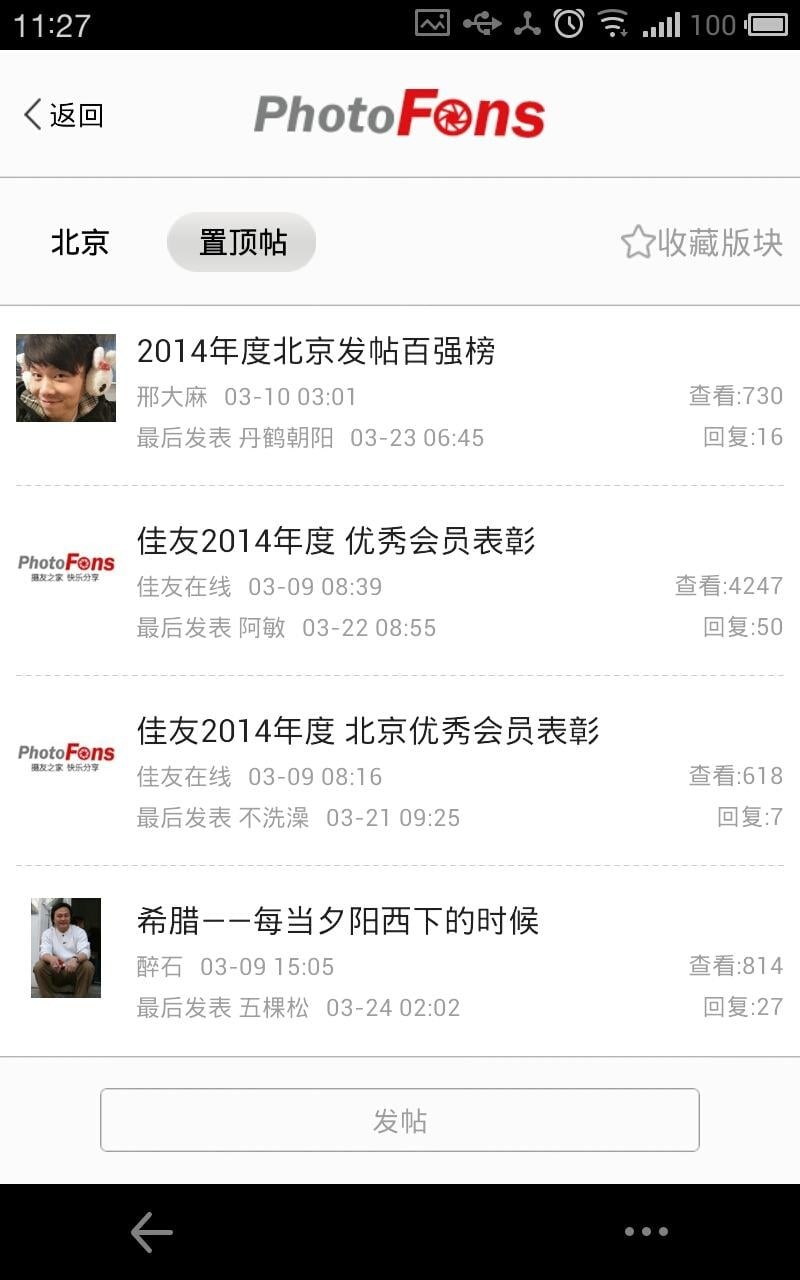
Task: Tap the alarm clock icon in status bar
Action: pyautogui.click(x=570, y=23)
